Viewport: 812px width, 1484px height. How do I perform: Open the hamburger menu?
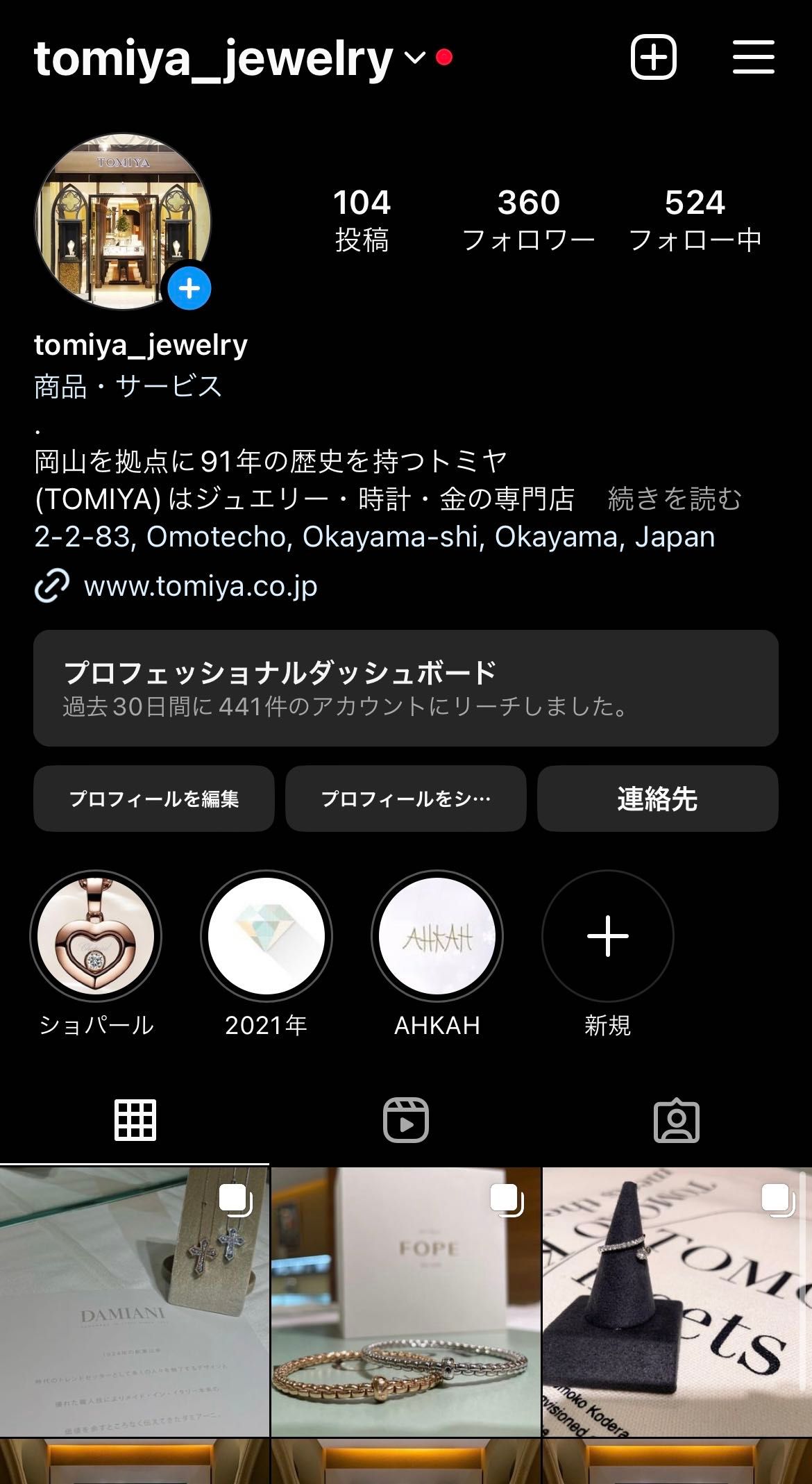tap(753, 57)
